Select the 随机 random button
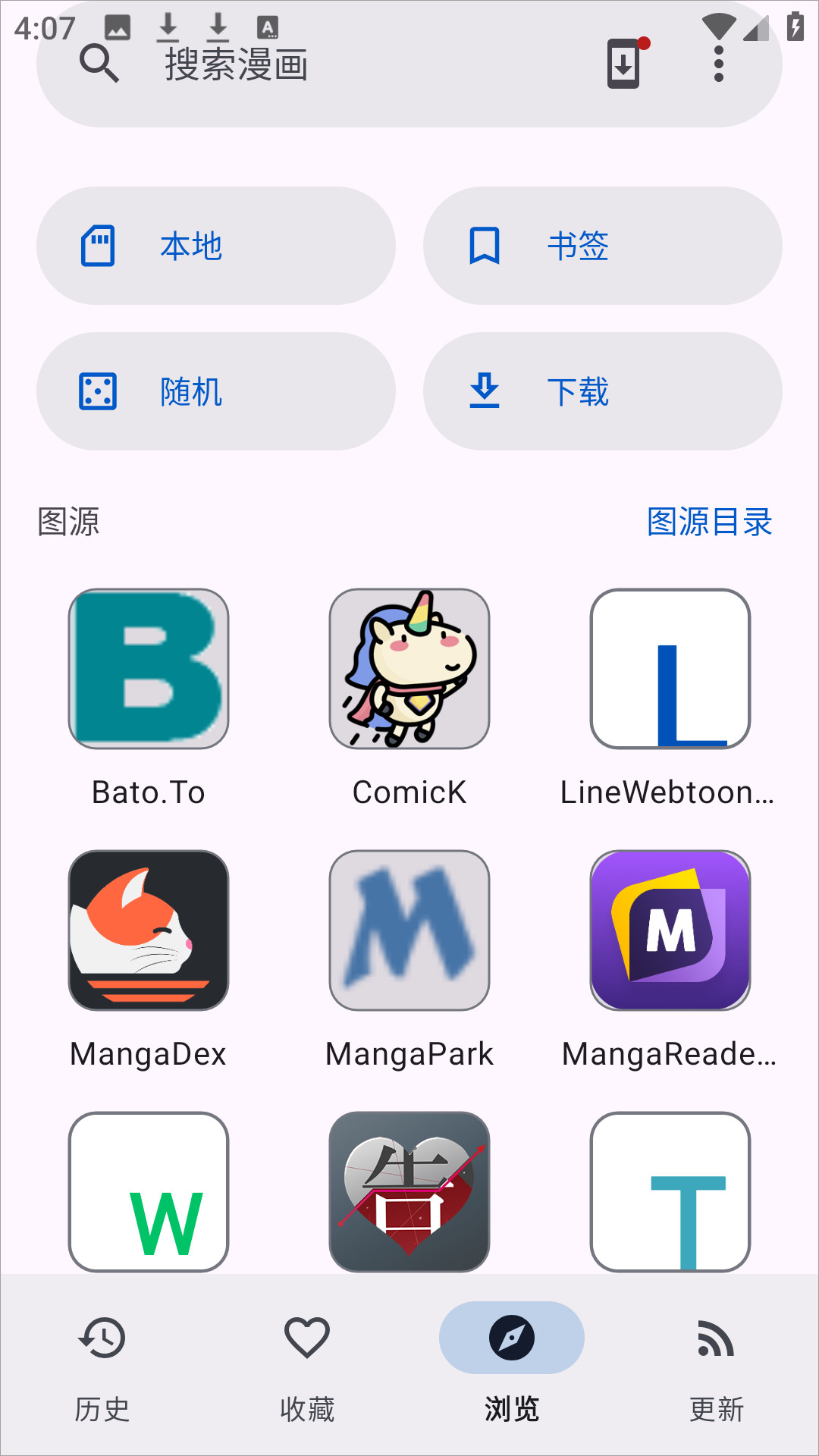Screen dimensions: 819x1456 point(216,391)
